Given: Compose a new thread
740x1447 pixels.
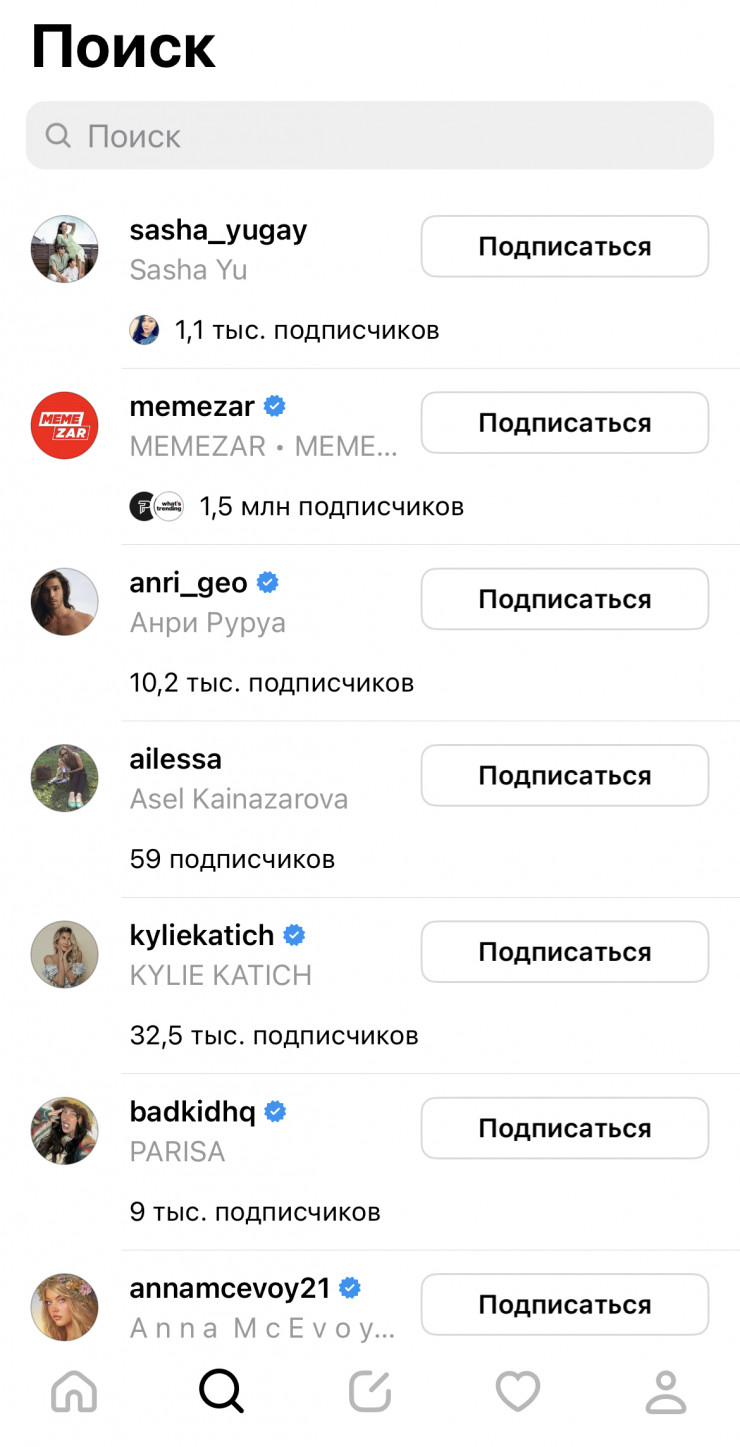Looking at the screenshot, I should click(369, 1391).
